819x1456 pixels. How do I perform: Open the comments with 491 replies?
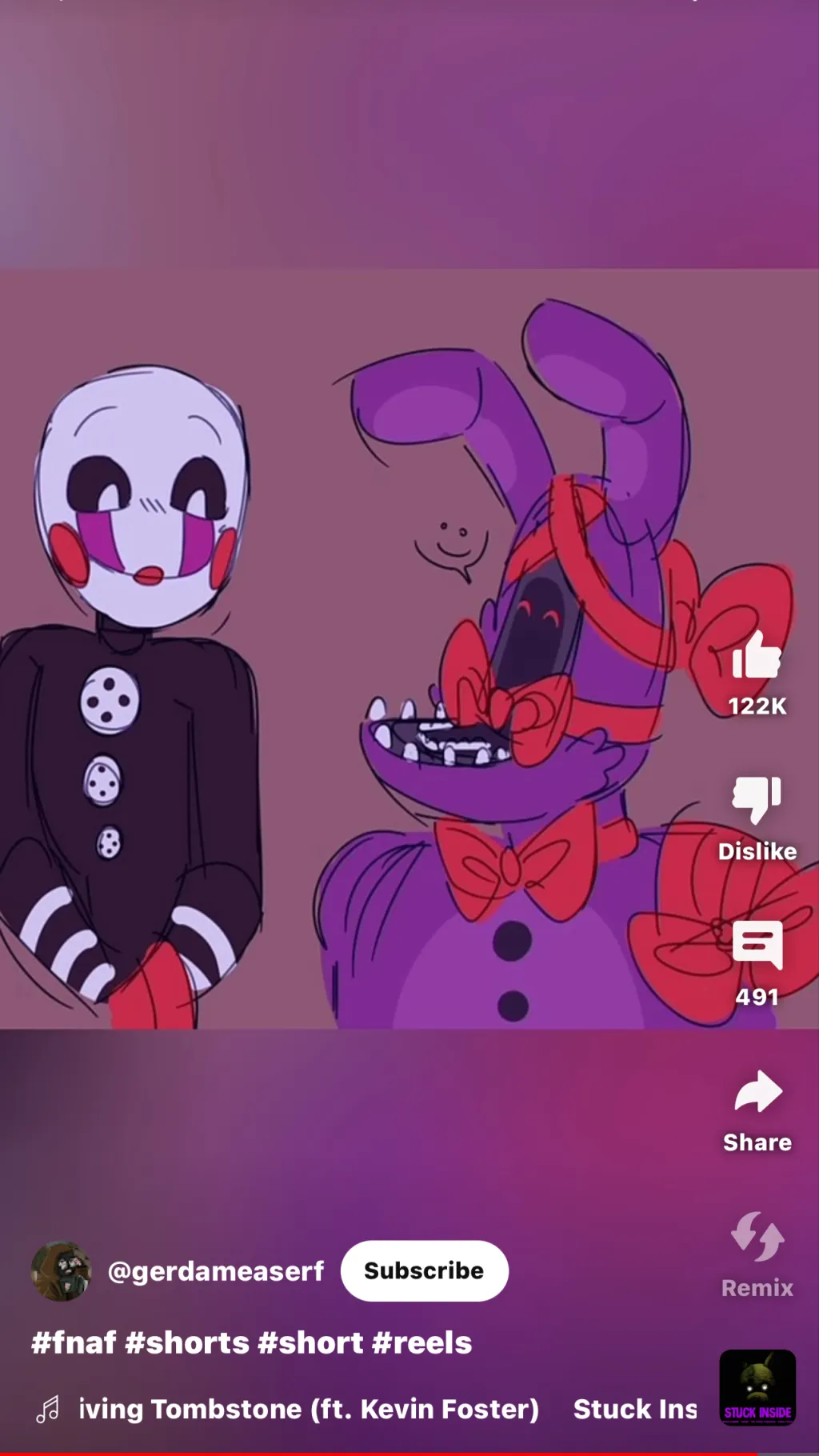[757, 946]
